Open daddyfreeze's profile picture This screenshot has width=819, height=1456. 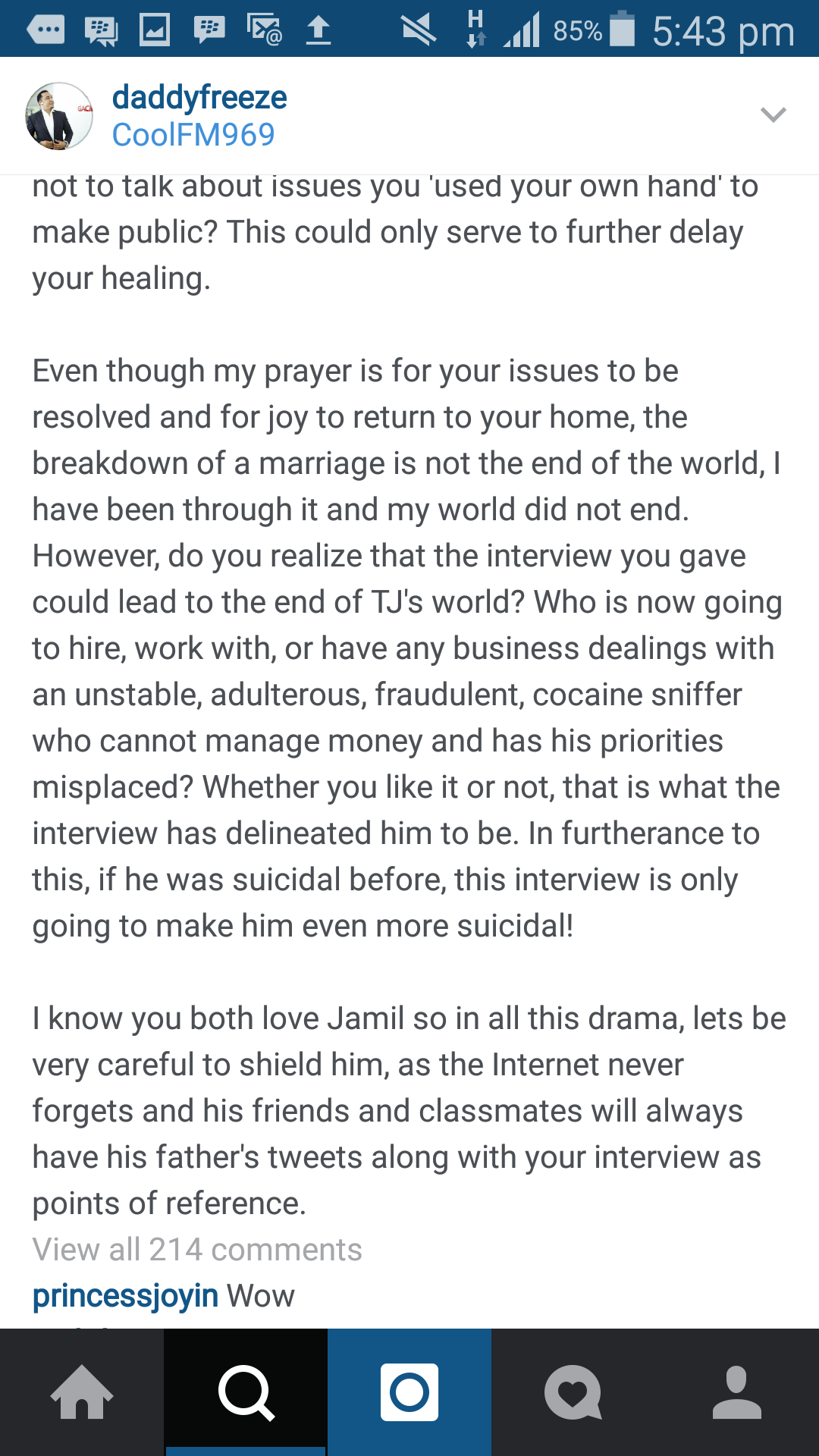[59, 116]
